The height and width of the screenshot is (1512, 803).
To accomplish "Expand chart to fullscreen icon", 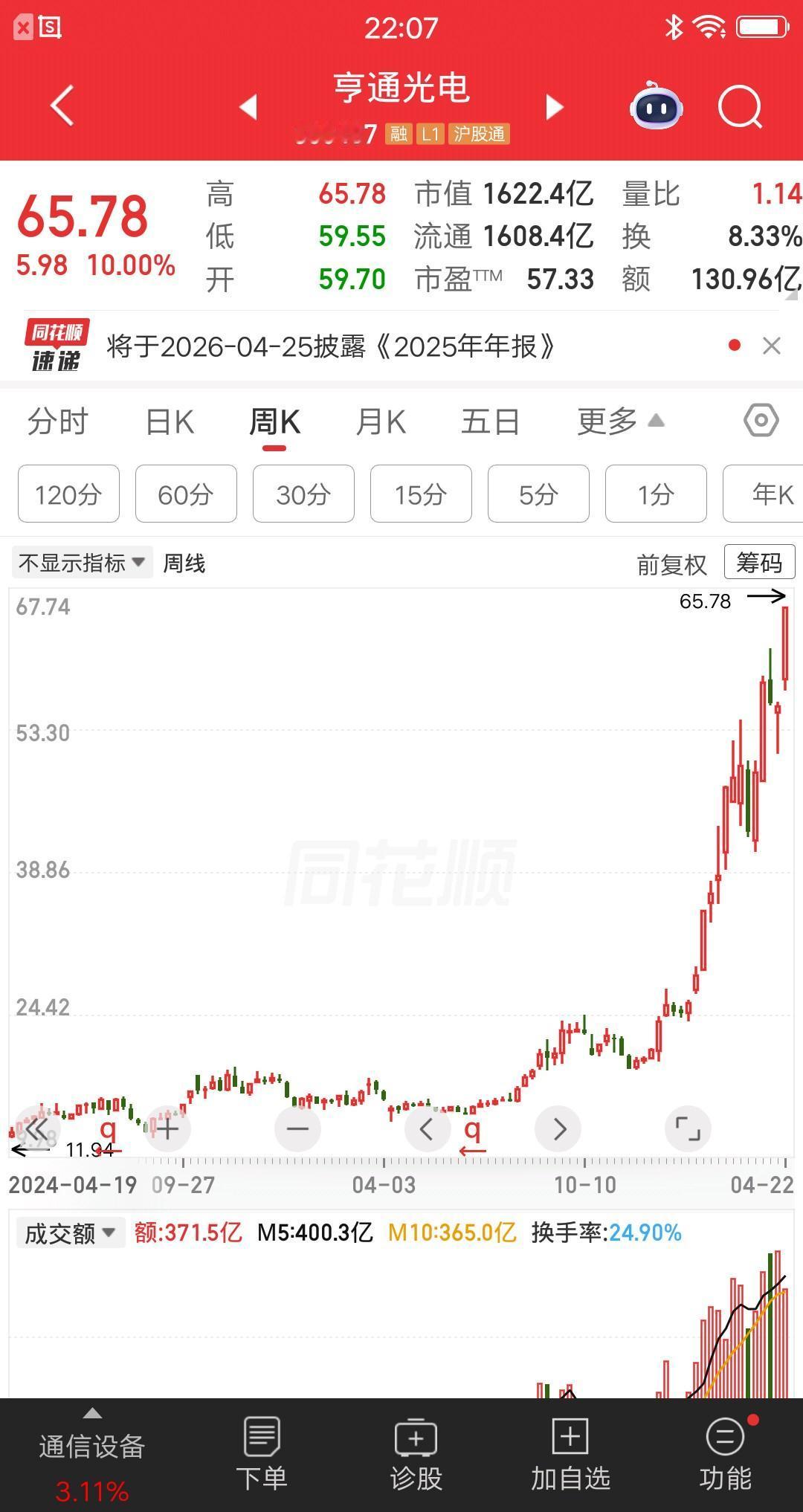I will tap(688, 1128).
